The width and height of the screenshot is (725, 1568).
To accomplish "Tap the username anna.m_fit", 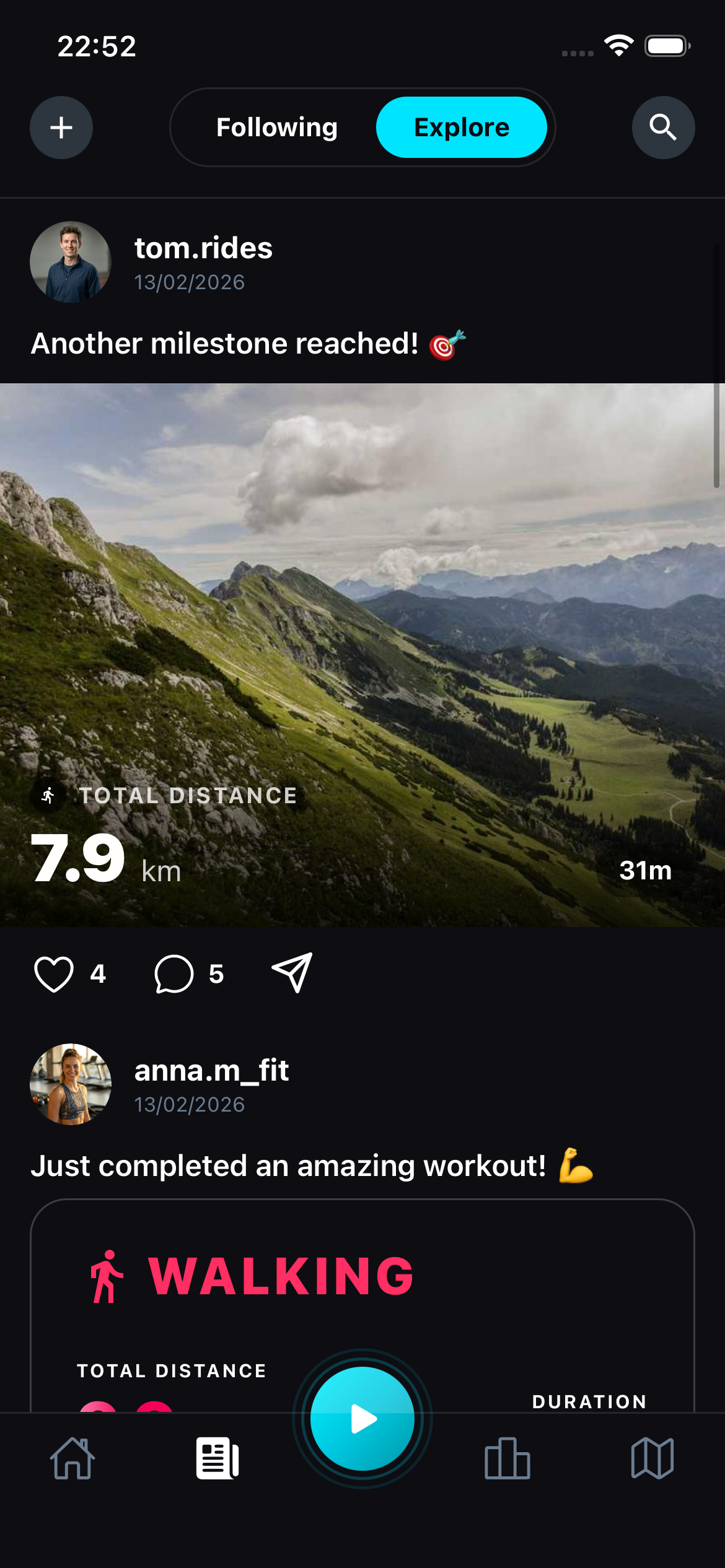I will point(211,1071).
